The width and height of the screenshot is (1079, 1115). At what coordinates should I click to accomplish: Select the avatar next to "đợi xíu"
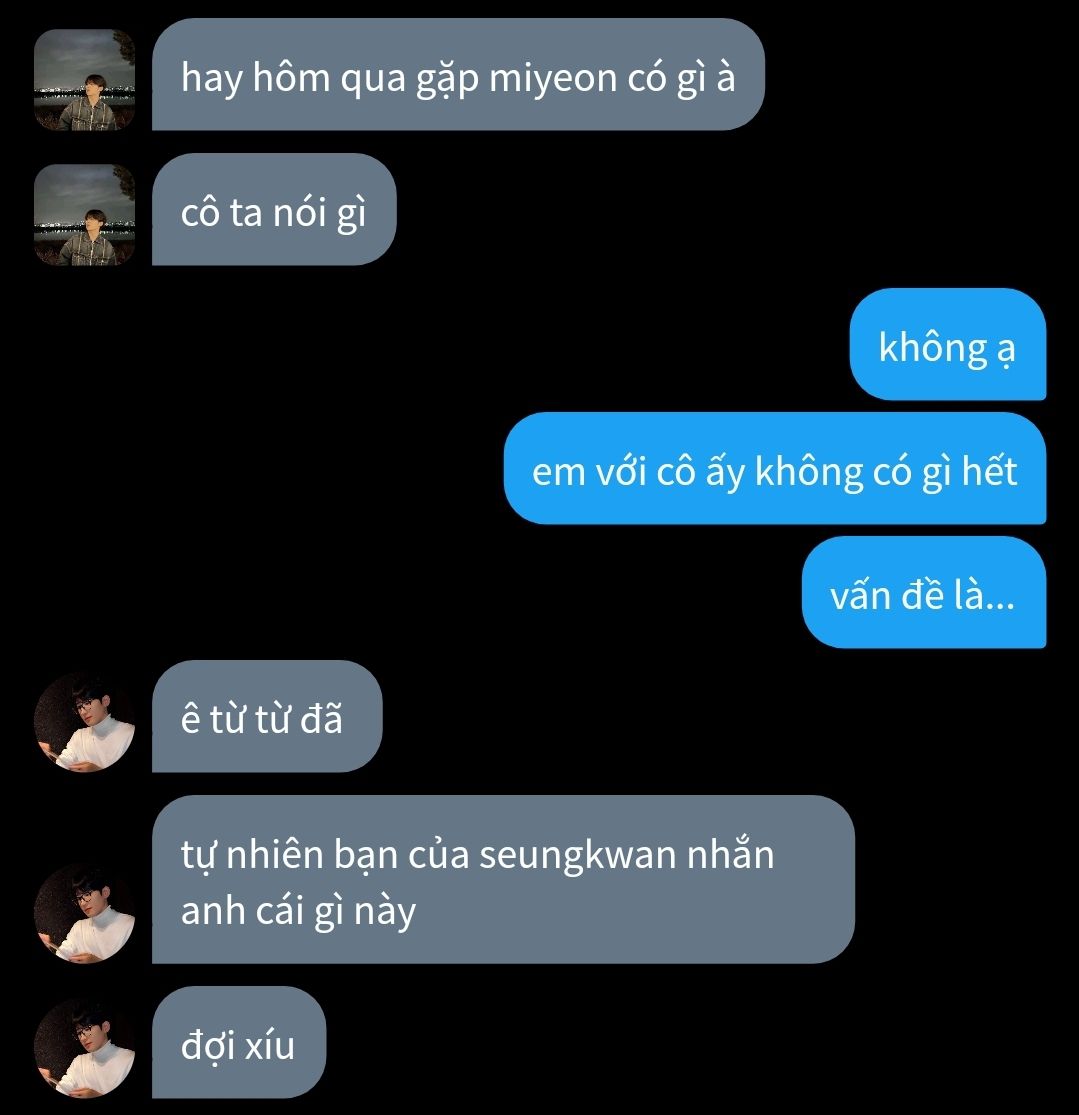[x=85, y=1048]
